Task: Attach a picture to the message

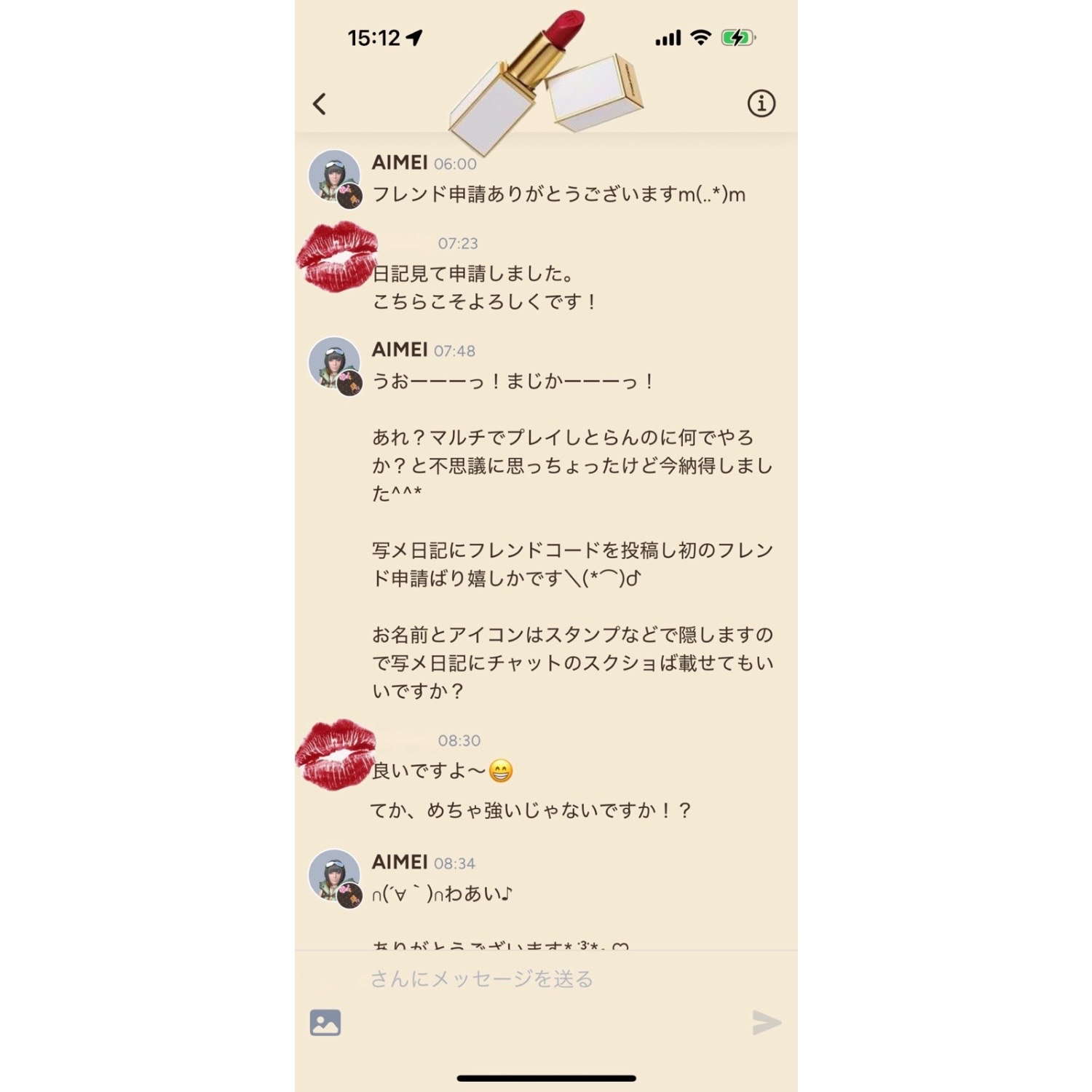Action: tap(325, 1022)
